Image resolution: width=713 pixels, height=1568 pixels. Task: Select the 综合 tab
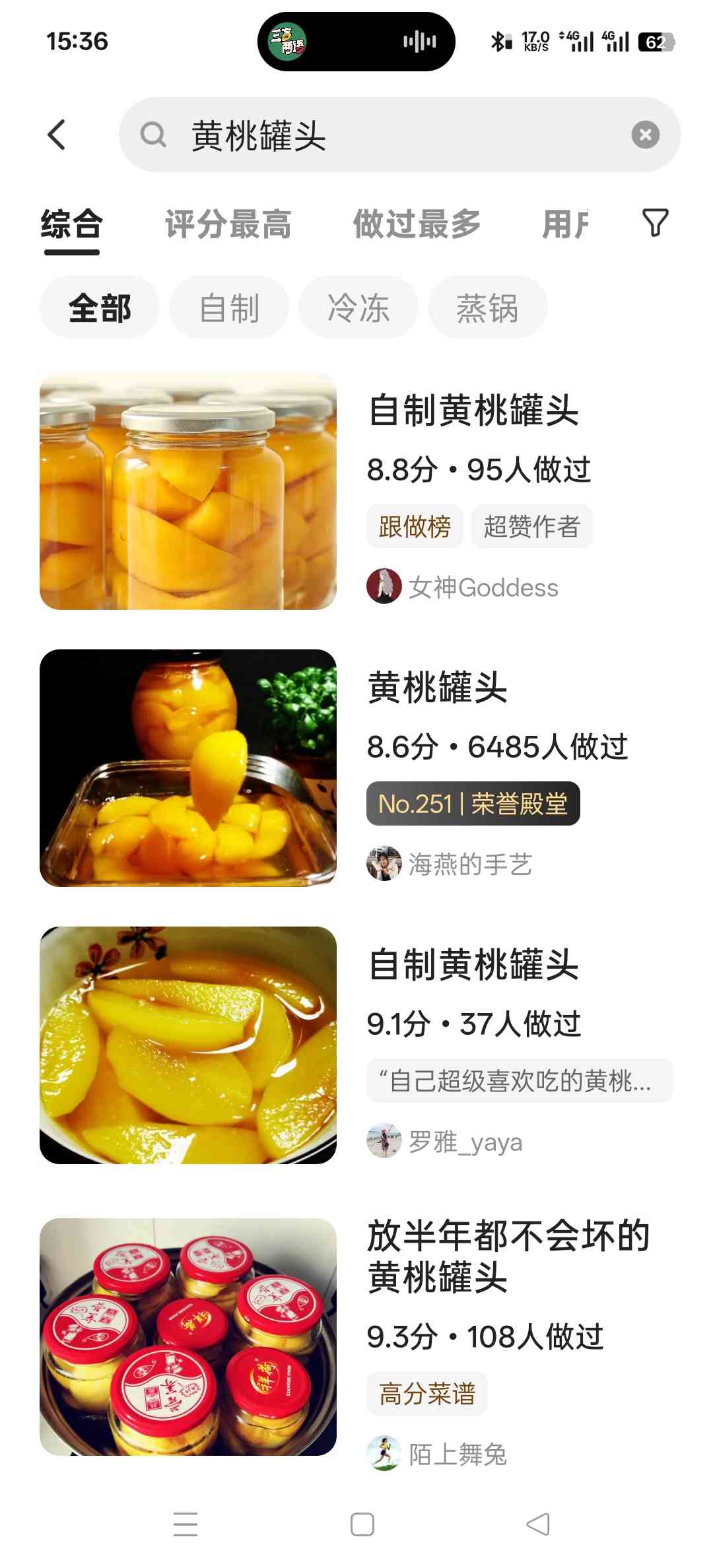click(71, 224)
